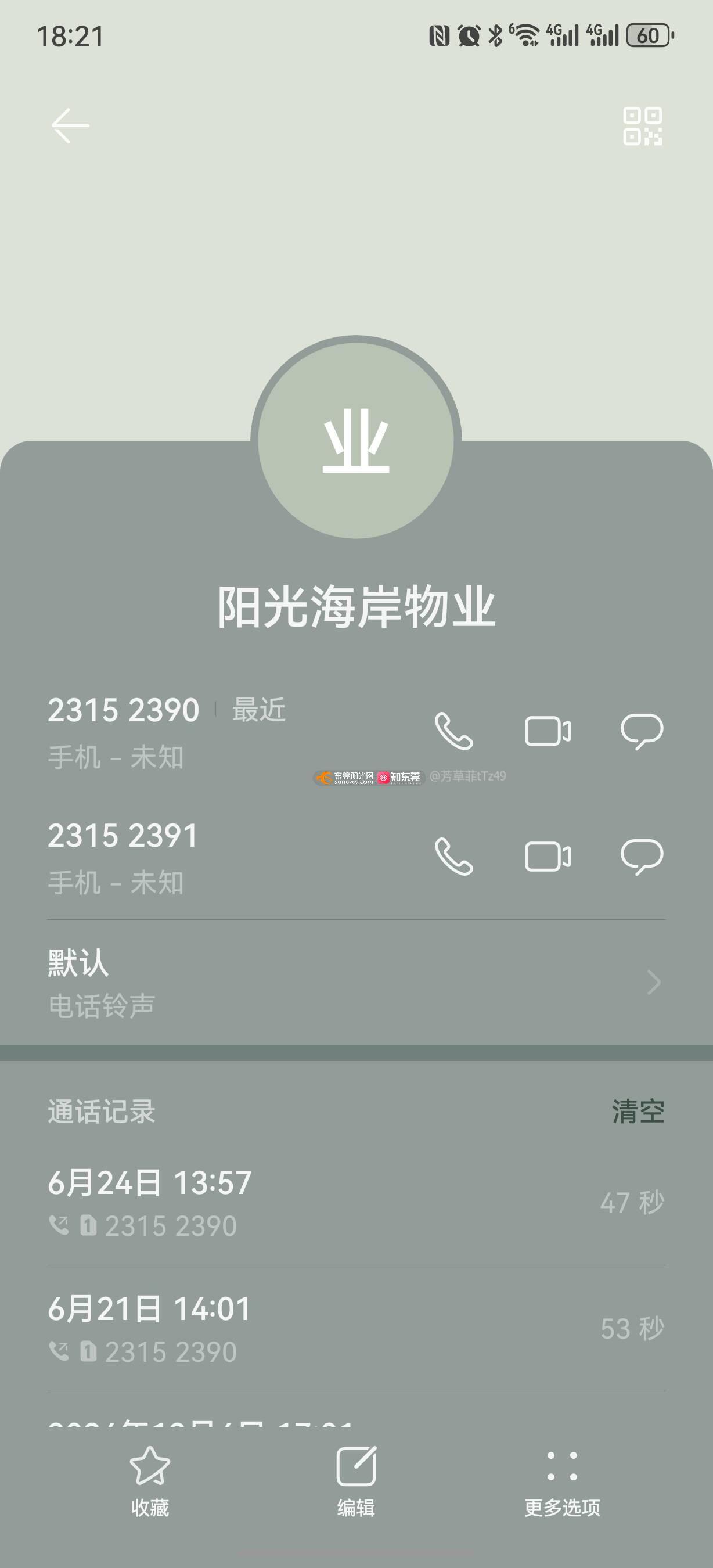This screenshot has height=1568, width=713.
Task: Open the 6月24日 13:57 call record
Action: (356, 1203)
